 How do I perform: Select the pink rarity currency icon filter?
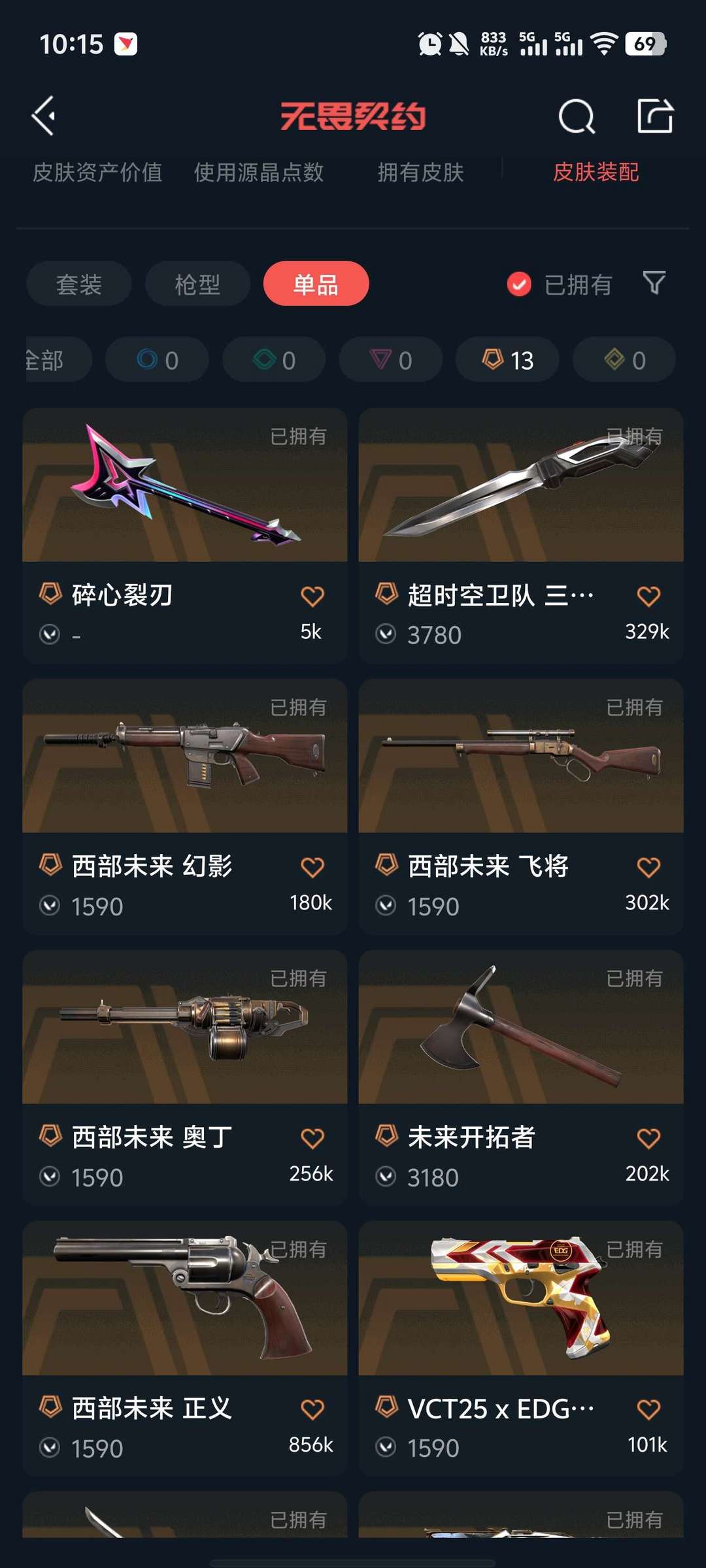pyautogui.click(x=390, y=360)
